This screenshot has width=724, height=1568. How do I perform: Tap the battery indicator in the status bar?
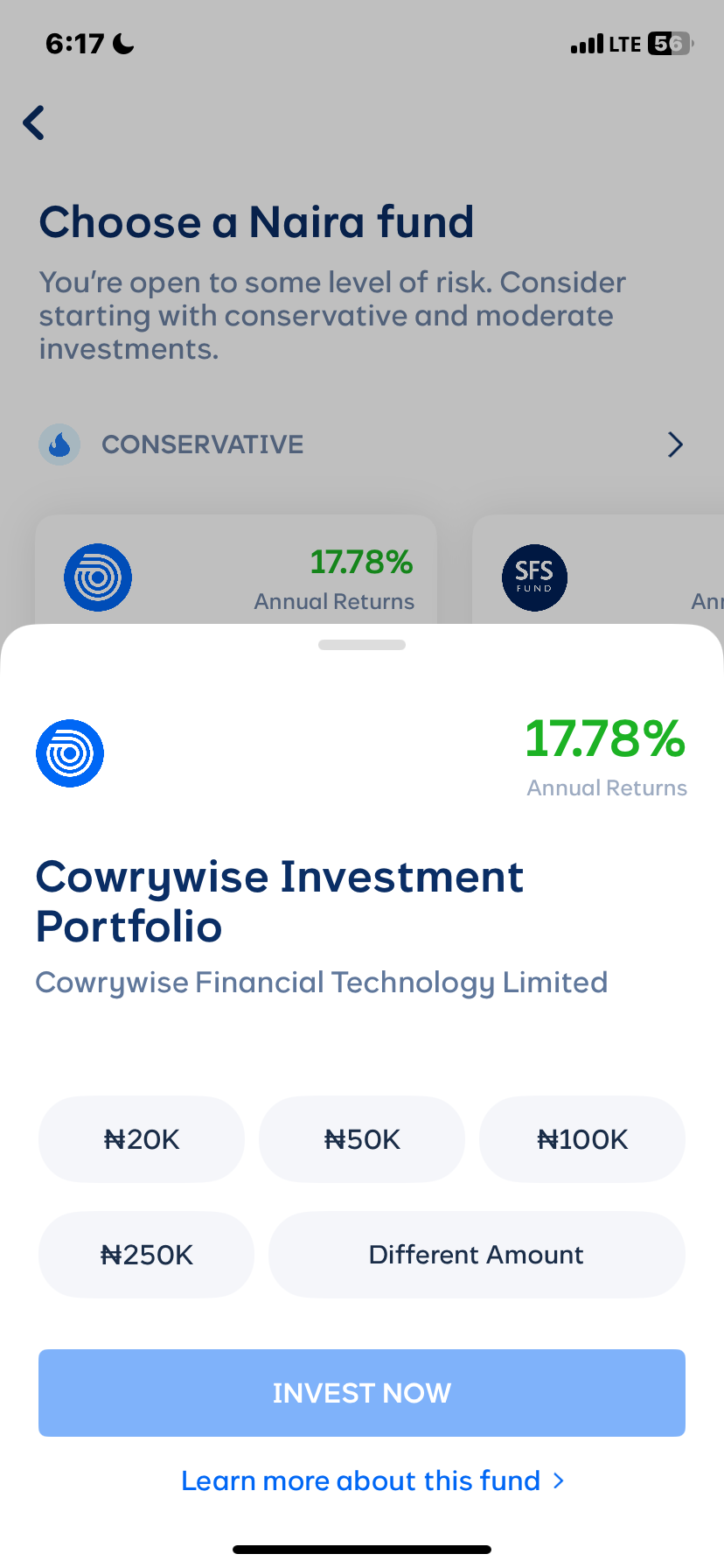coord(665,43)
